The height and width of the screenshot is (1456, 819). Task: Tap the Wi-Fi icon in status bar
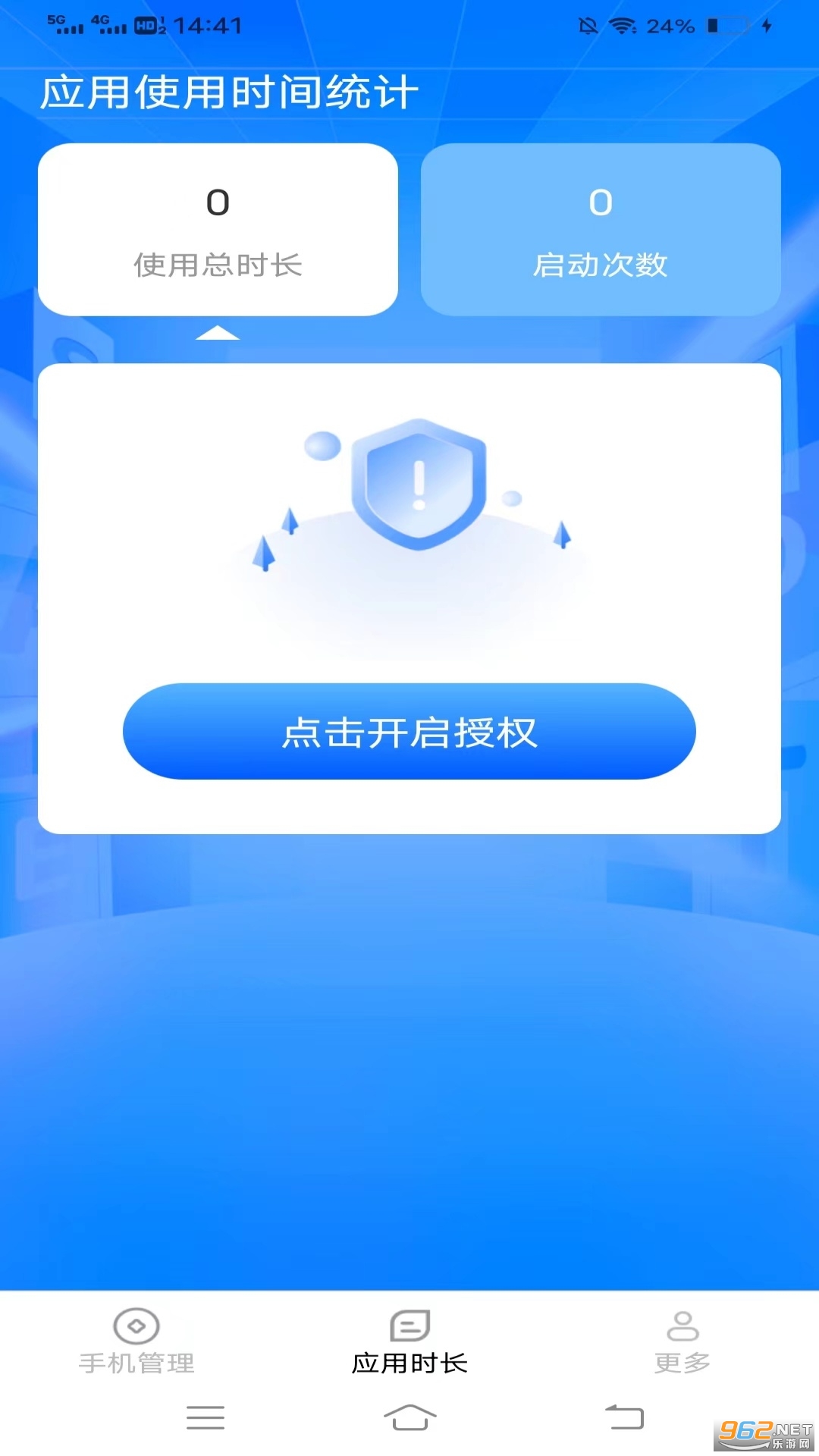point(622,24)
